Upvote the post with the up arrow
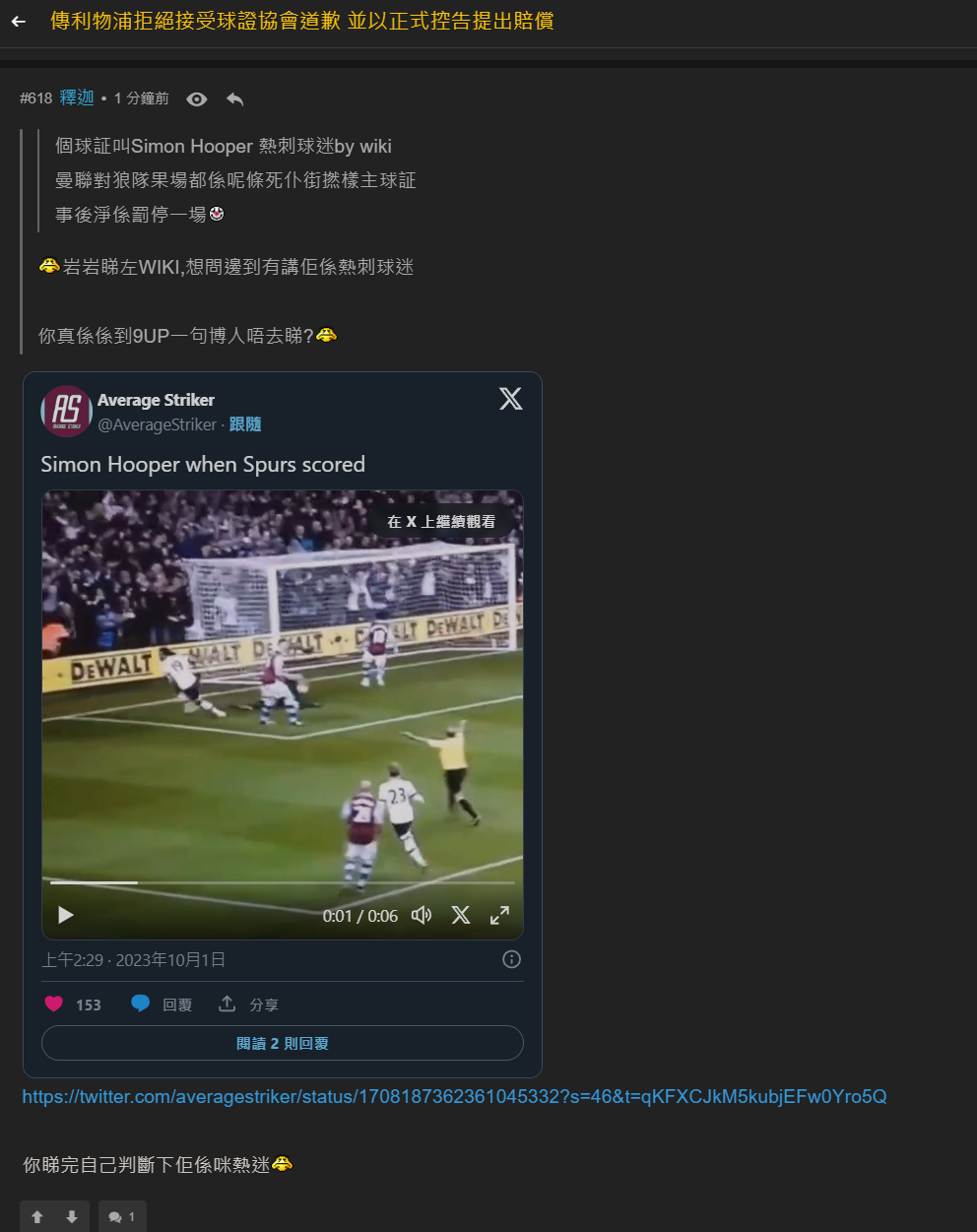Image resolution: width=977 pixels, height=1232 pixels. tap(36, 1216)
